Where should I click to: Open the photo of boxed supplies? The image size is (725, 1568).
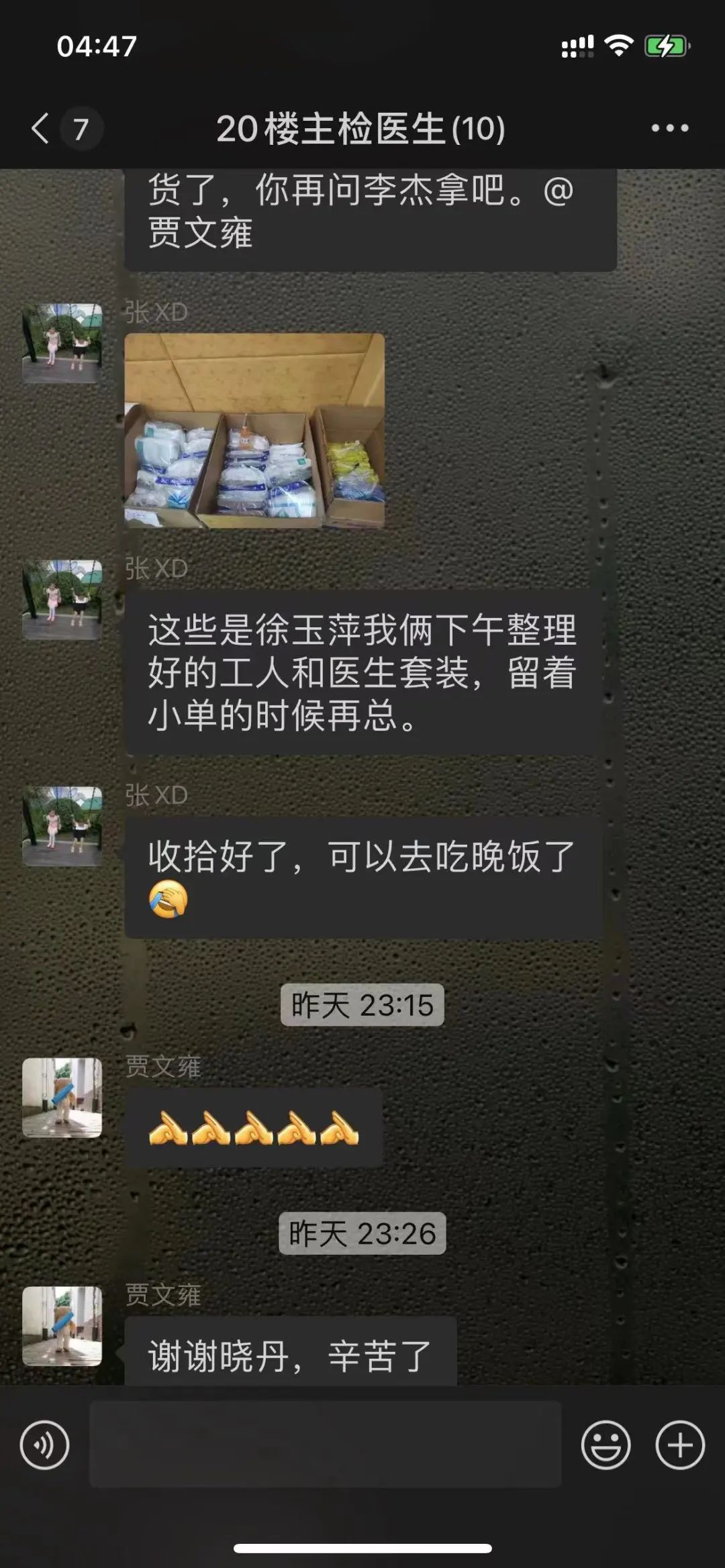254,431
